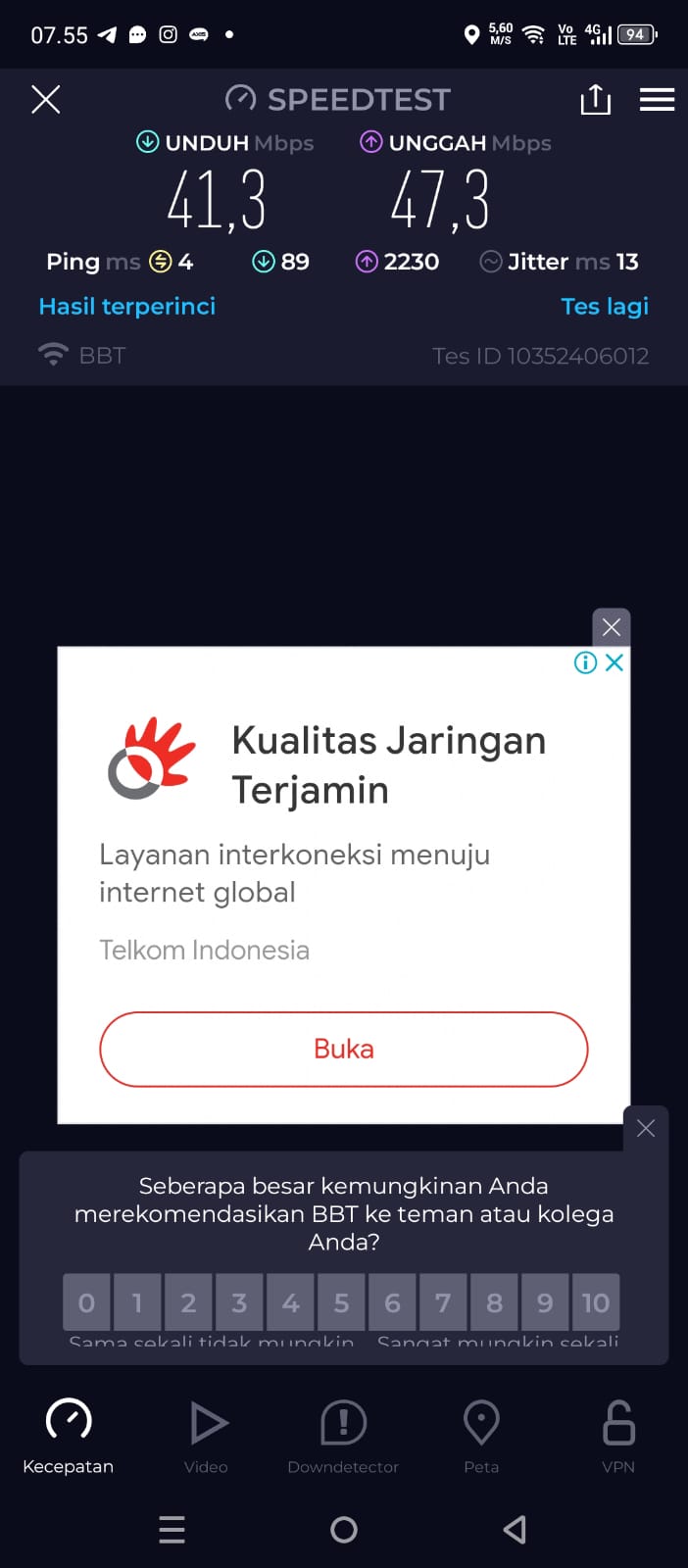The image size is (688, 1568).
Task: Rate BBT recommendation as 8
Action: tap(494, 1302)
